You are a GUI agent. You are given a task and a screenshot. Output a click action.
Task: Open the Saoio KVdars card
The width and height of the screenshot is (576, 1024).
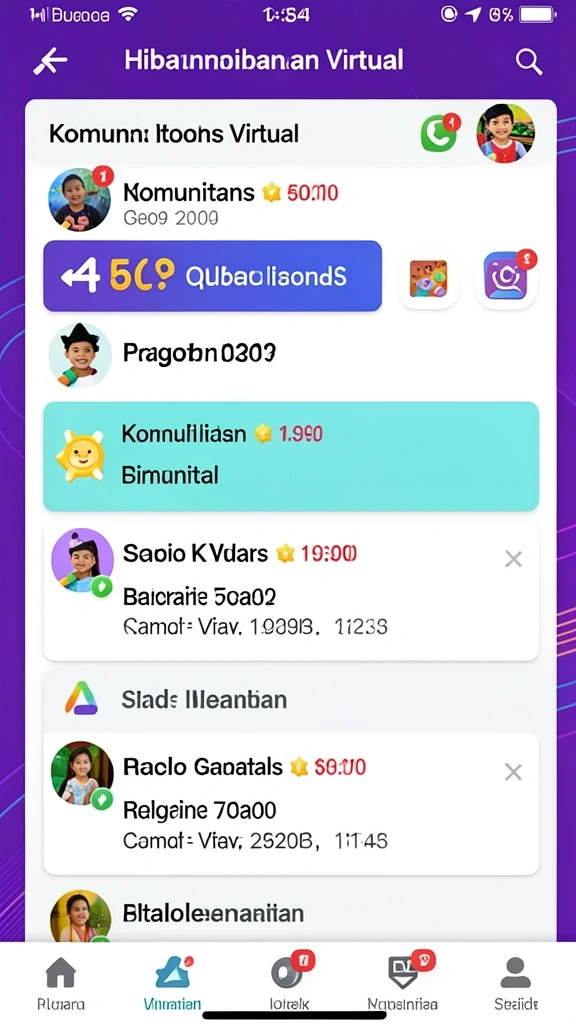tap(291, 592)
